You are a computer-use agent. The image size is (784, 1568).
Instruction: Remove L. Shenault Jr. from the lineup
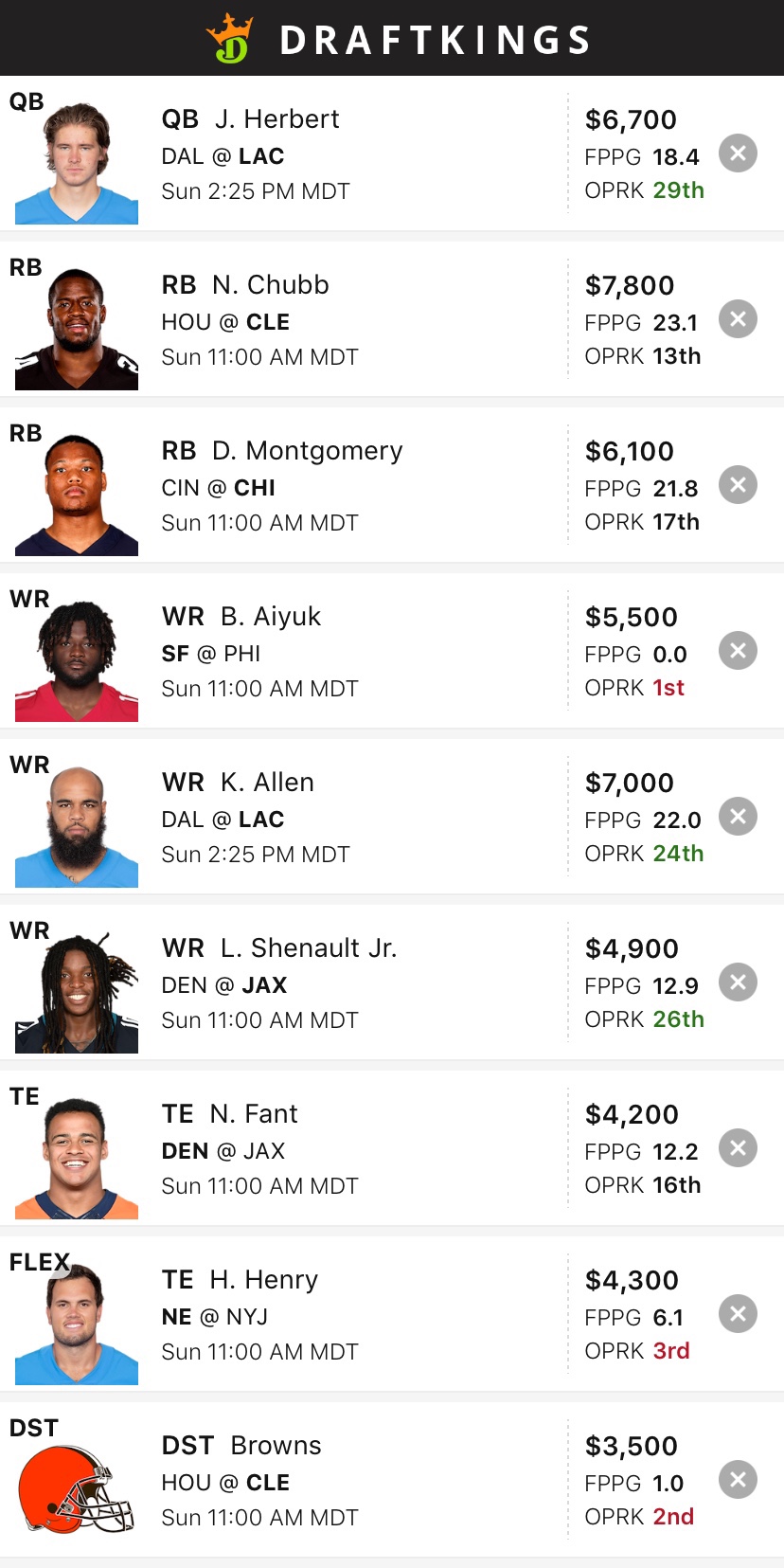(738, 982)
